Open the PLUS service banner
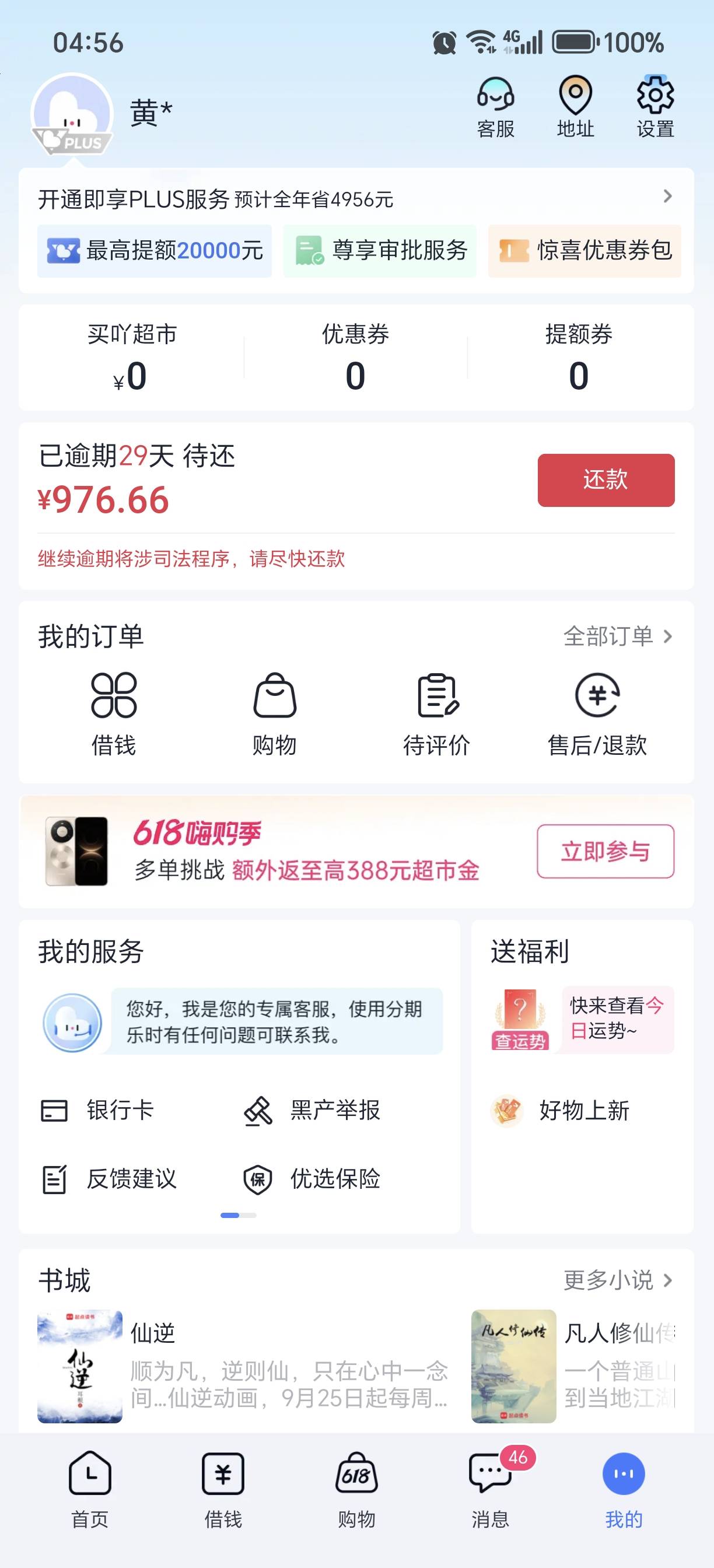Screen dimensions: 714x1568 click(x=356, y=199)
